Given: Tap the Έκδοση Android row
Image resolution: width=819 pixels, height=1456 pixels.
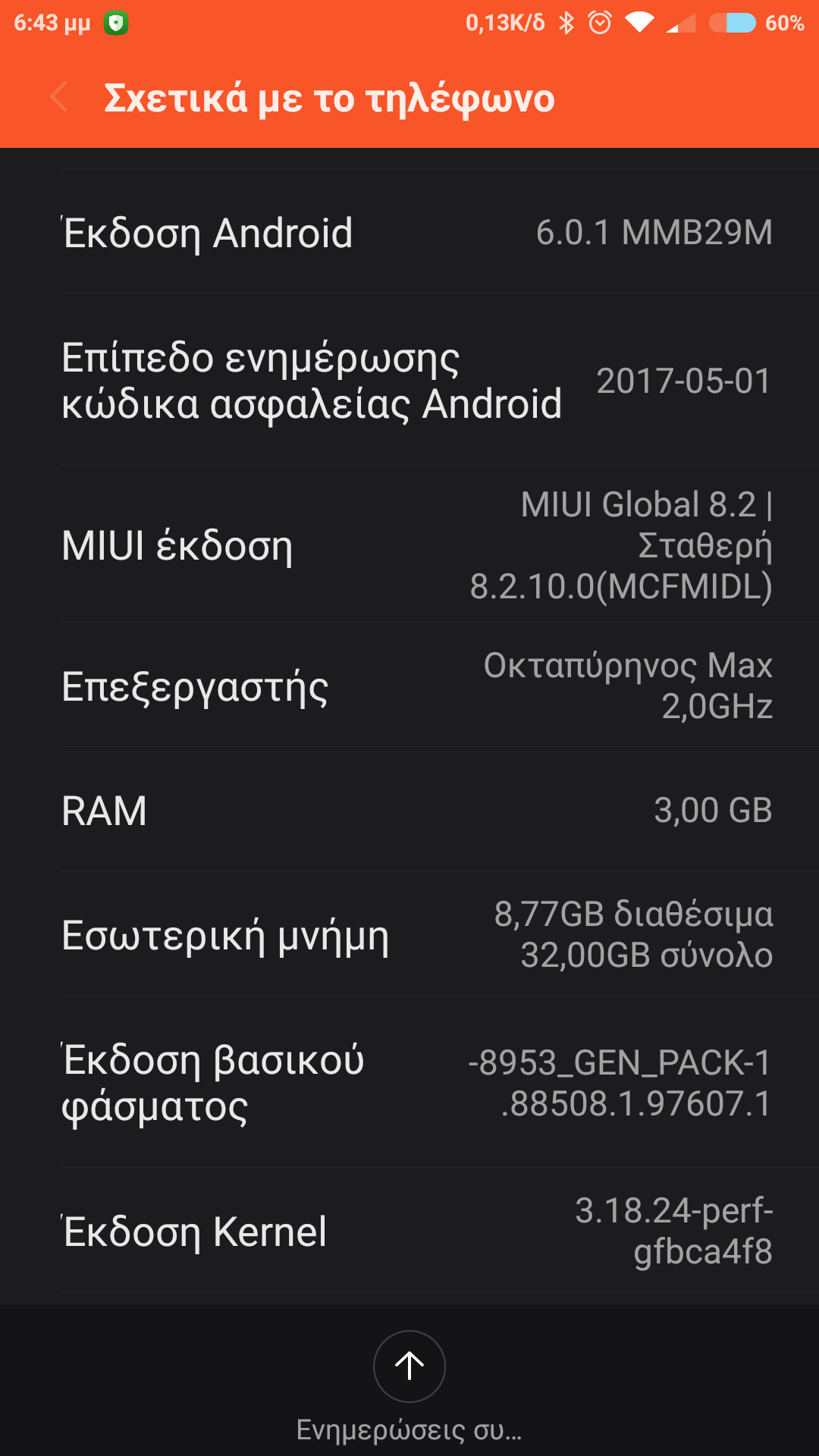Looking at the screenshot, I should click(x=409, y=232).
